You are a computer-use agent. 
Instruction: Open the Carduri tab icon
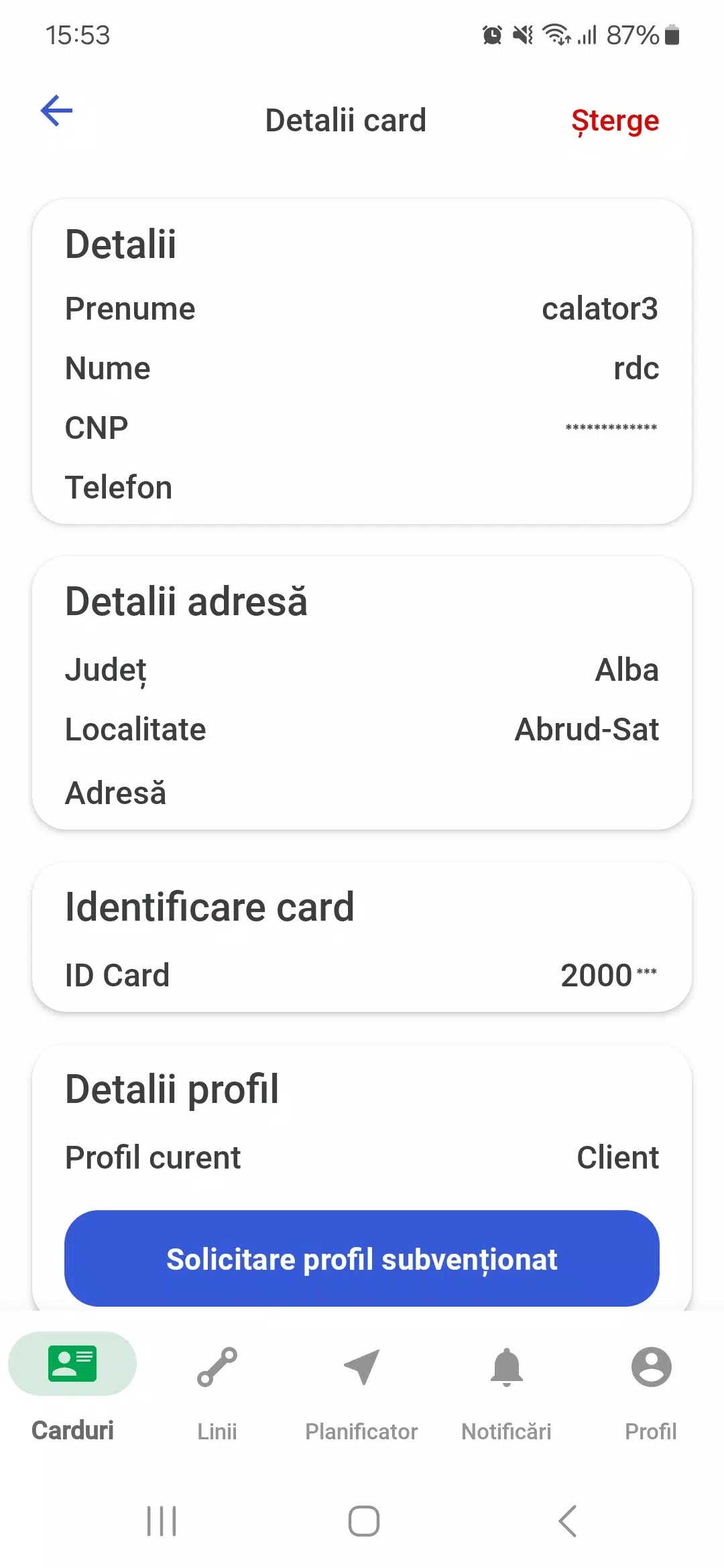click(x=72, y=1363)
